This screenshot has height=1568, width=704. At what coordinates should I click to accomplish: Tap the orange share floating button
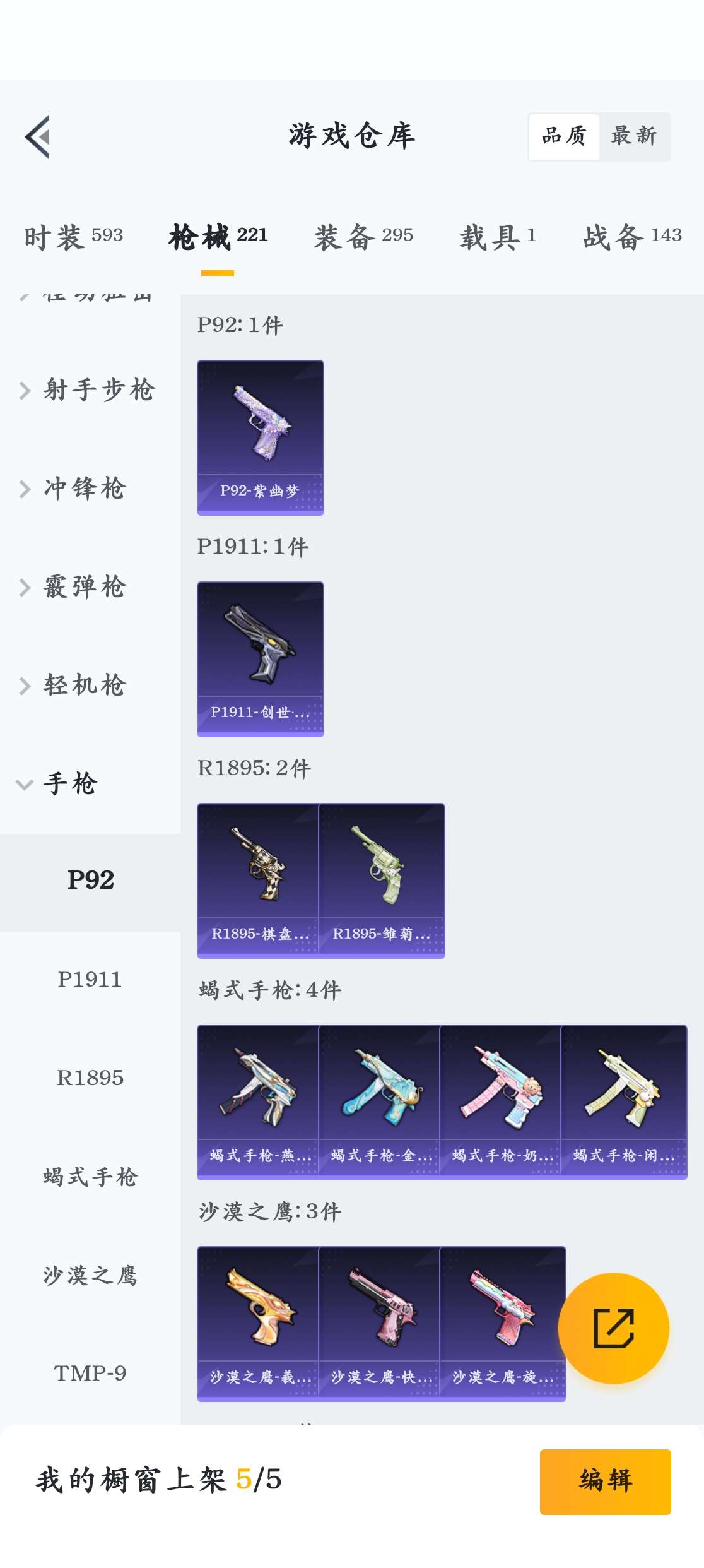tap(613, 1328)
